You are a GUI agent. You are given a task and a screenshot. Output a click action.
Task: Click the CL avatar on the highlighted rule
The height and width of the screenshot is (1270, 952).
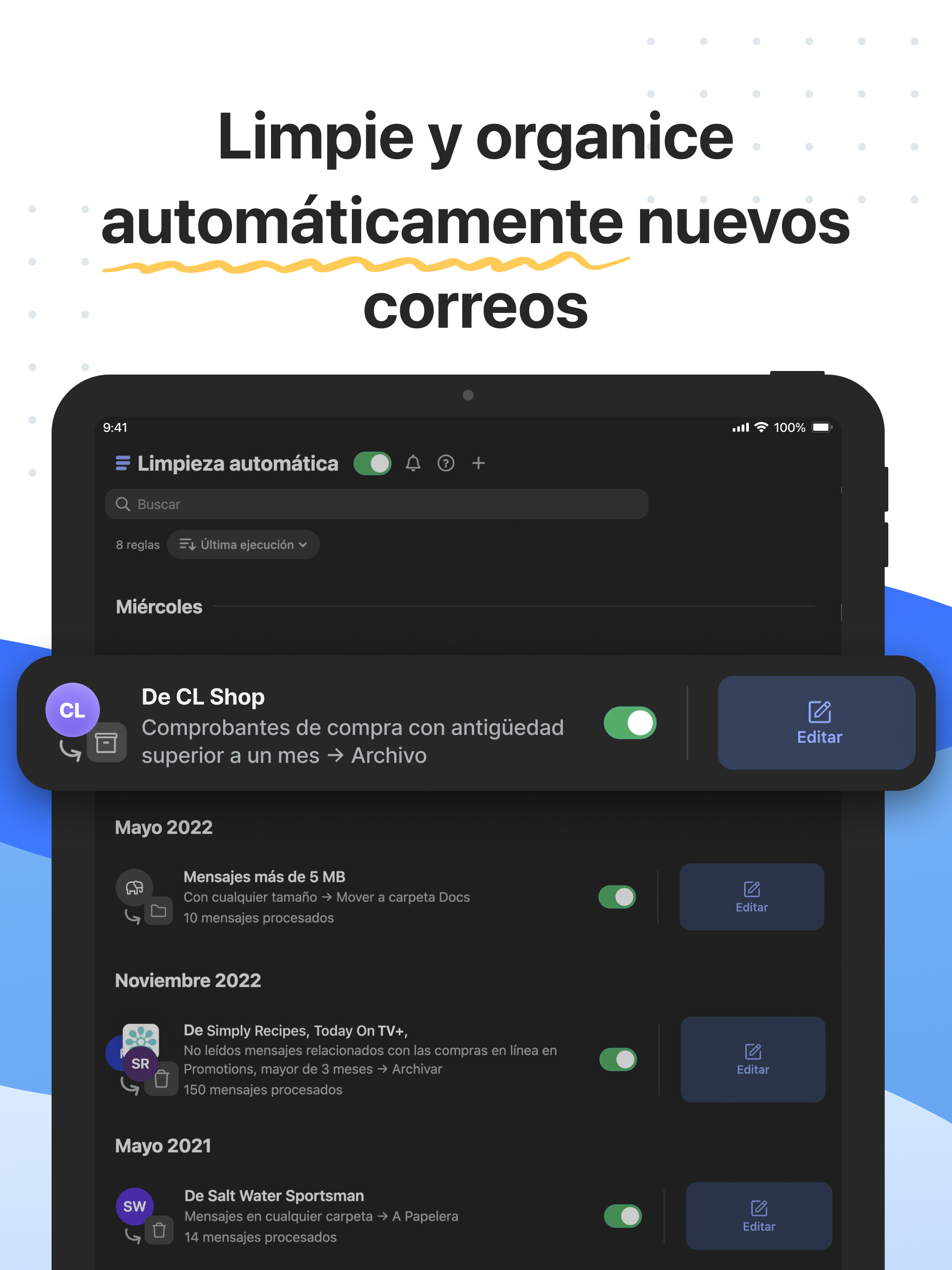(x=73, y=710)
